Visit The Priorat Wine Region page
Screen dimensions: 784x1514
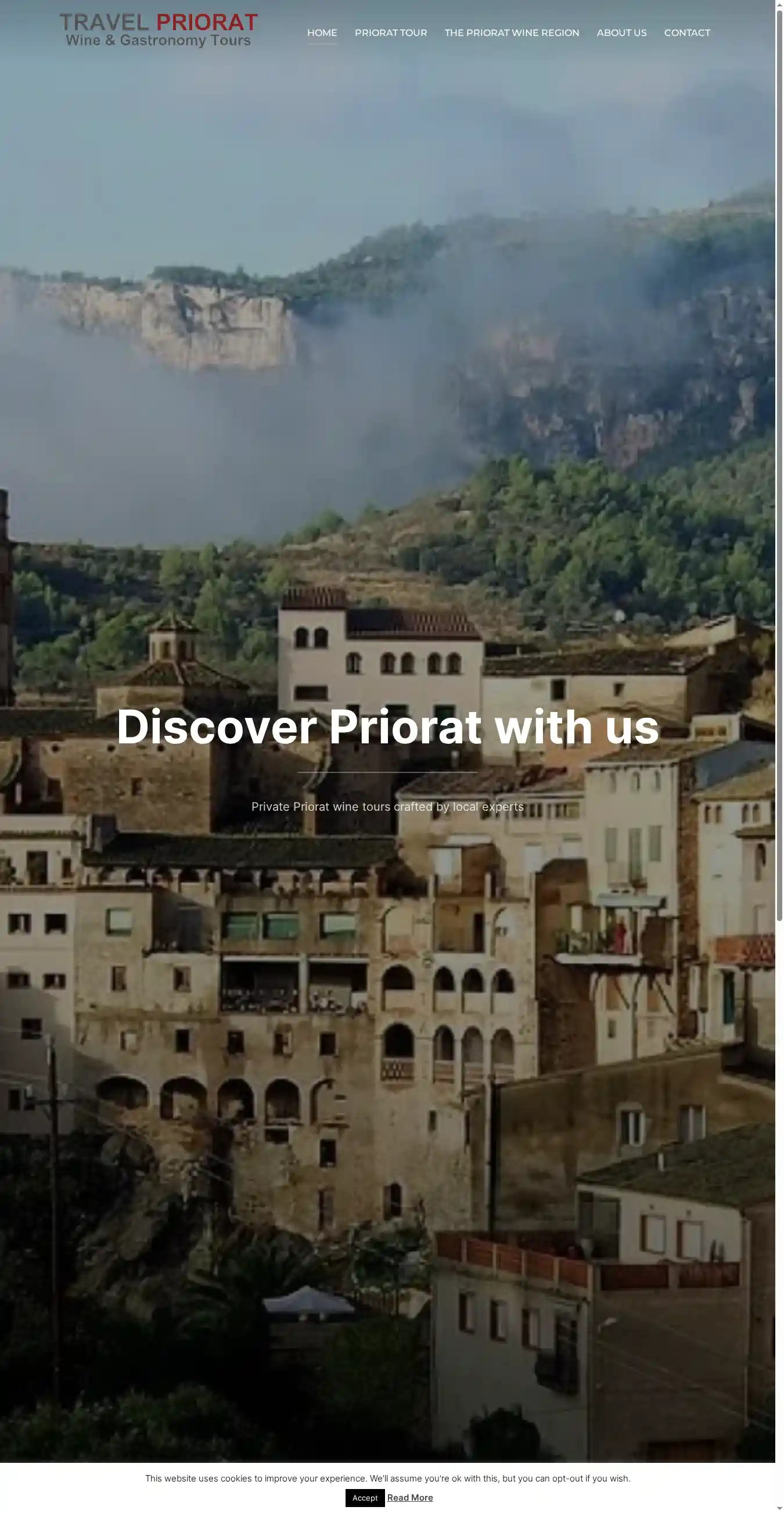click(511, 33)
